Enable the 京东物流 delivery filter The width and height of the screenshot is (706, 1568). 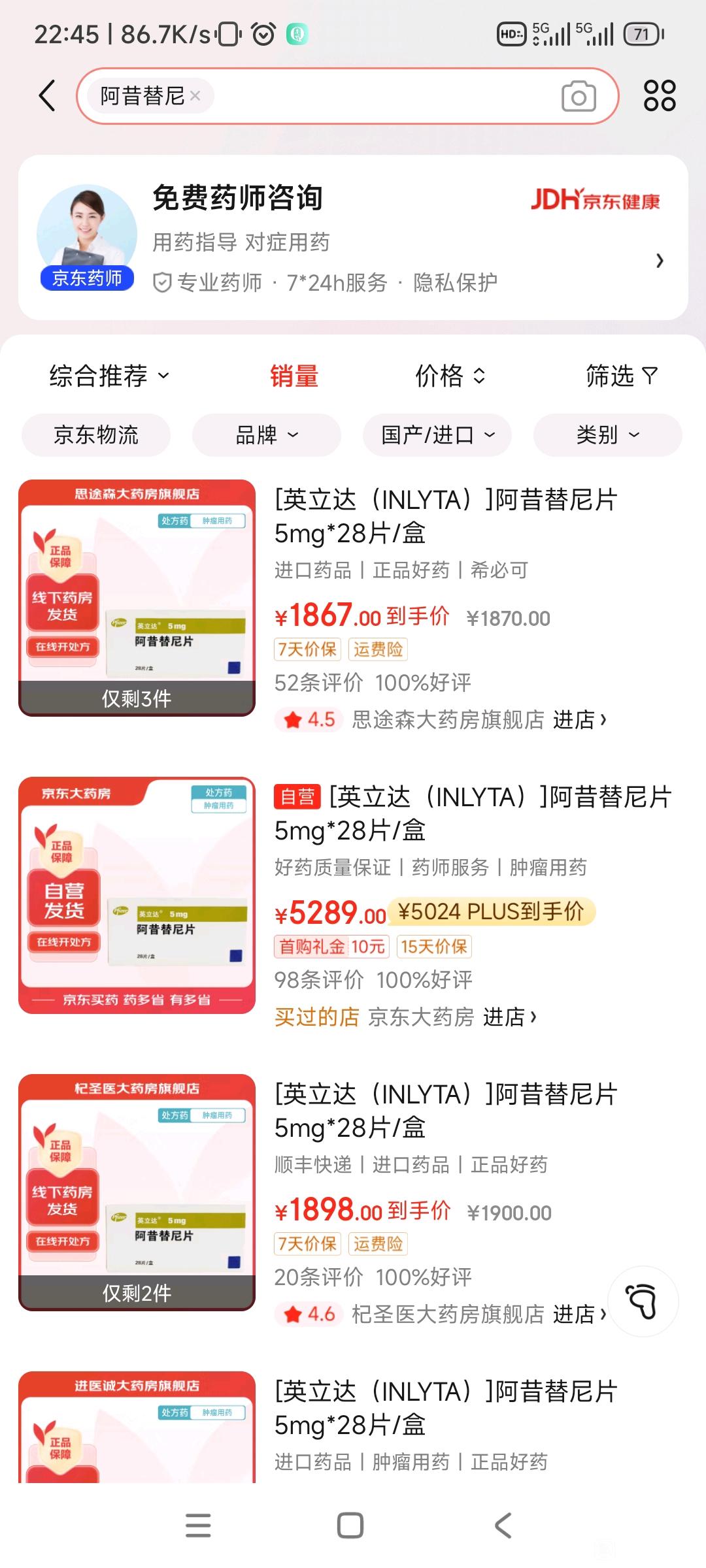pyautogui.click(x=95, y=435)
